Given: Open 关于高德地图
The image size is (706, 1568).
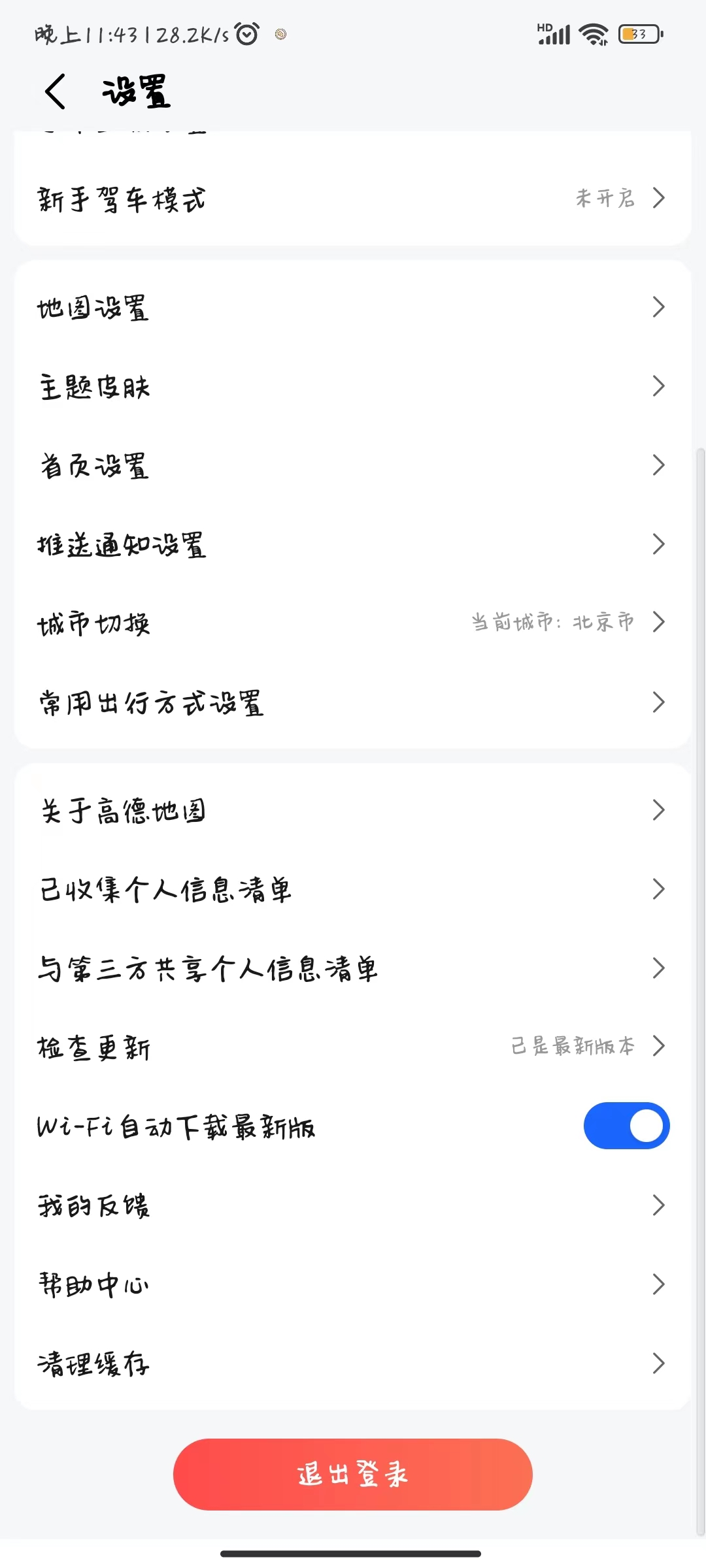Looking at the screenshot, I should tap(352, 811).
